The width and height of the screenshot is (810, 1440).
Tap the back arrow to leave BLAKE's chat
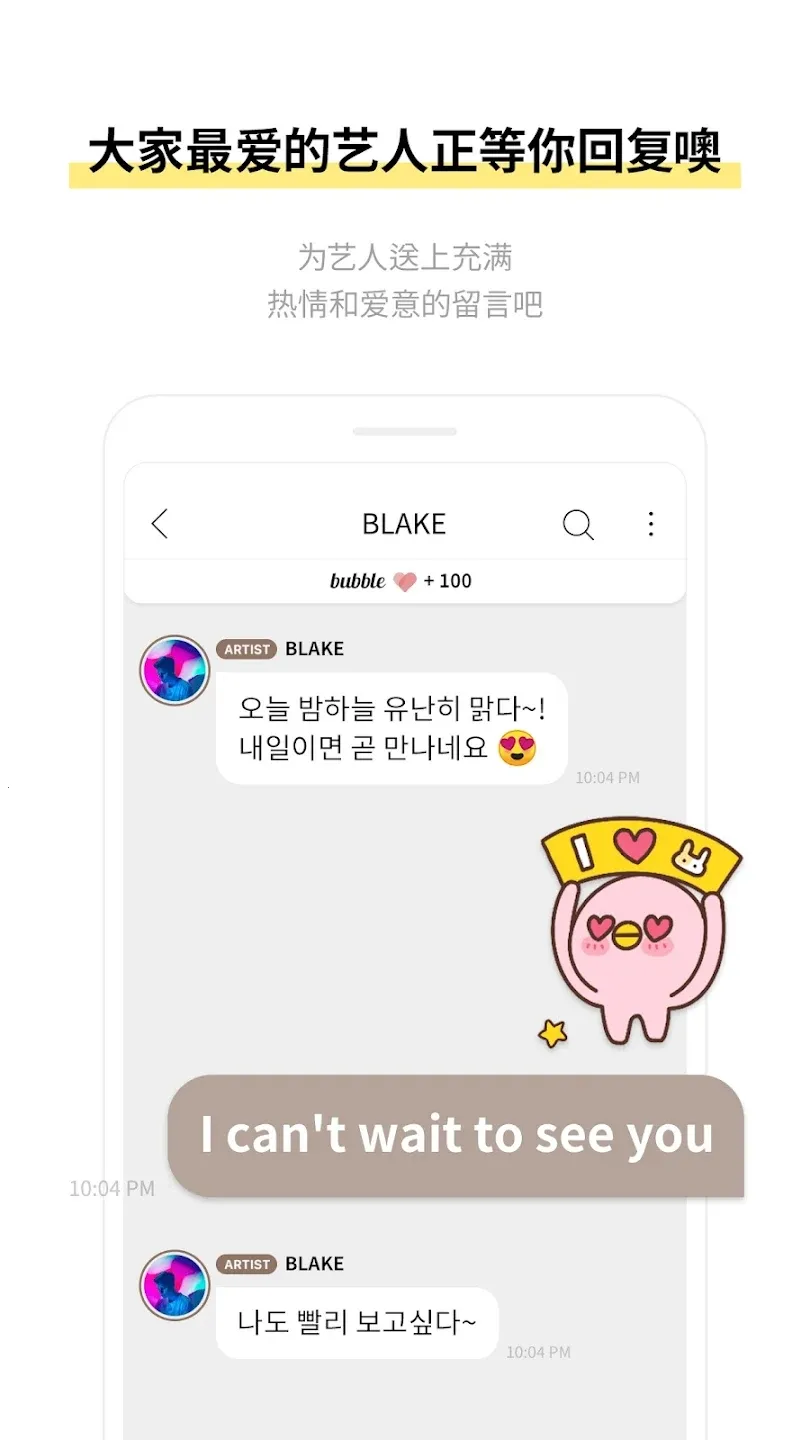click(159, 523)
